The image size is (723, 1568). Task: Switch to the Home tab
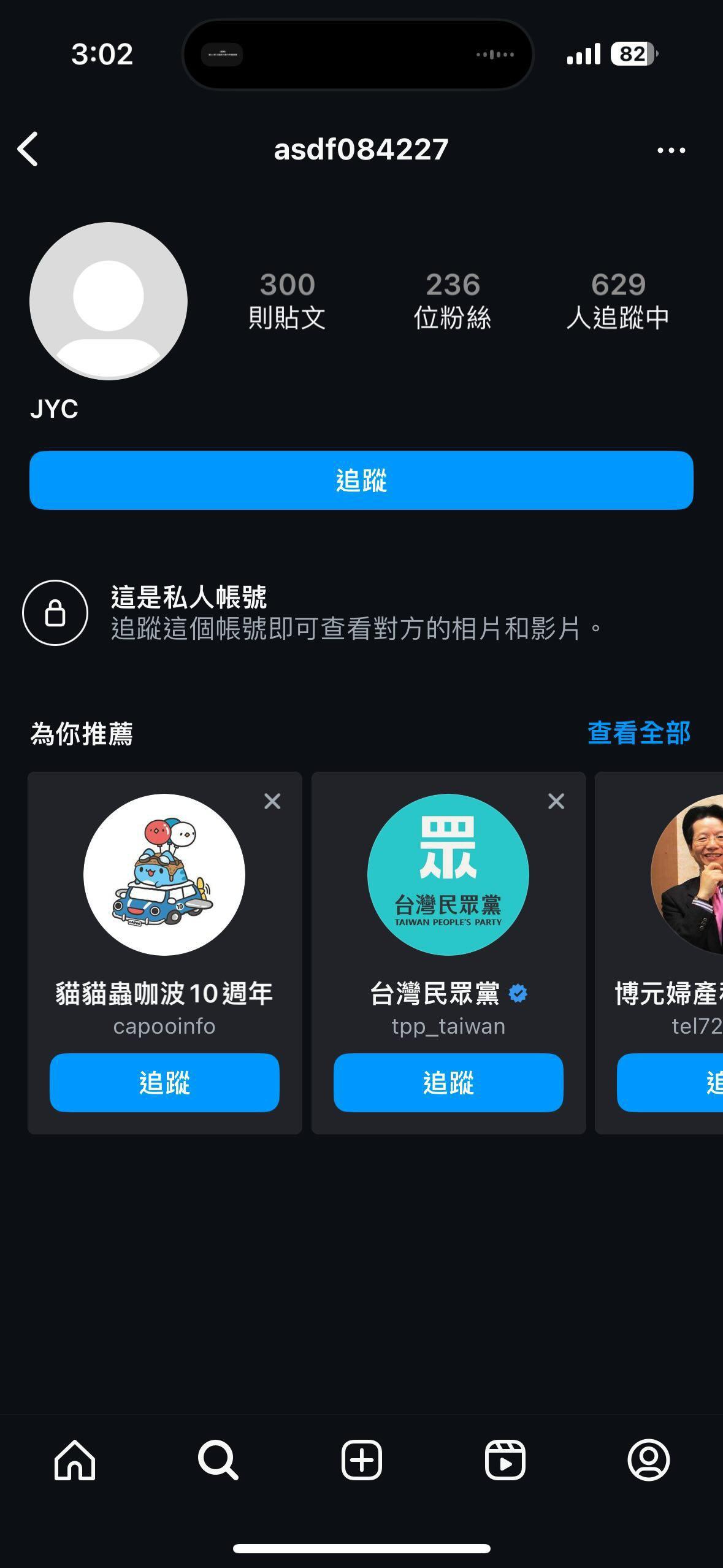point(75,1460)
